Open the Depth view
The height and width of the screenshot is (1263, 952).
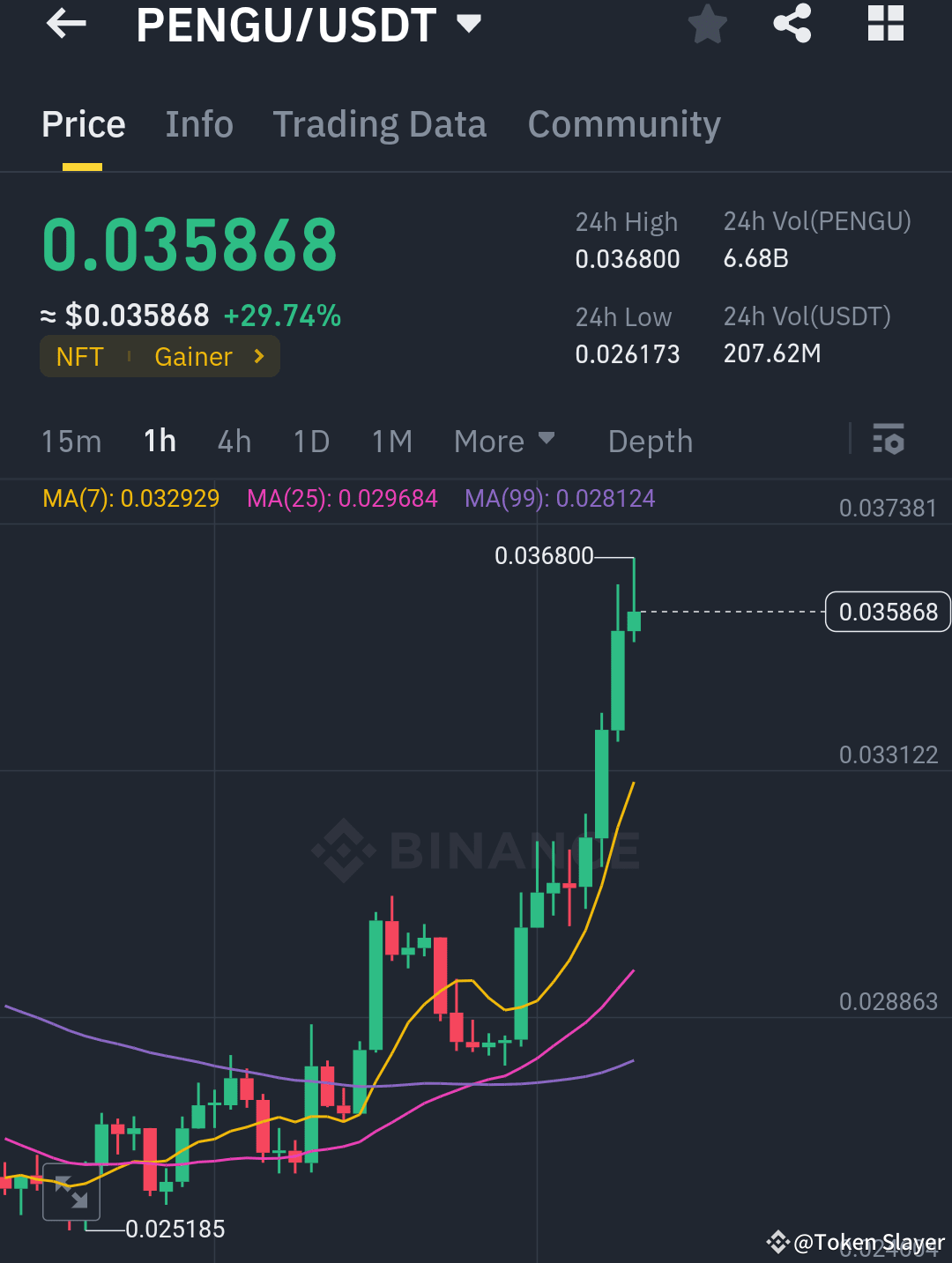click(x=650, y=441)
